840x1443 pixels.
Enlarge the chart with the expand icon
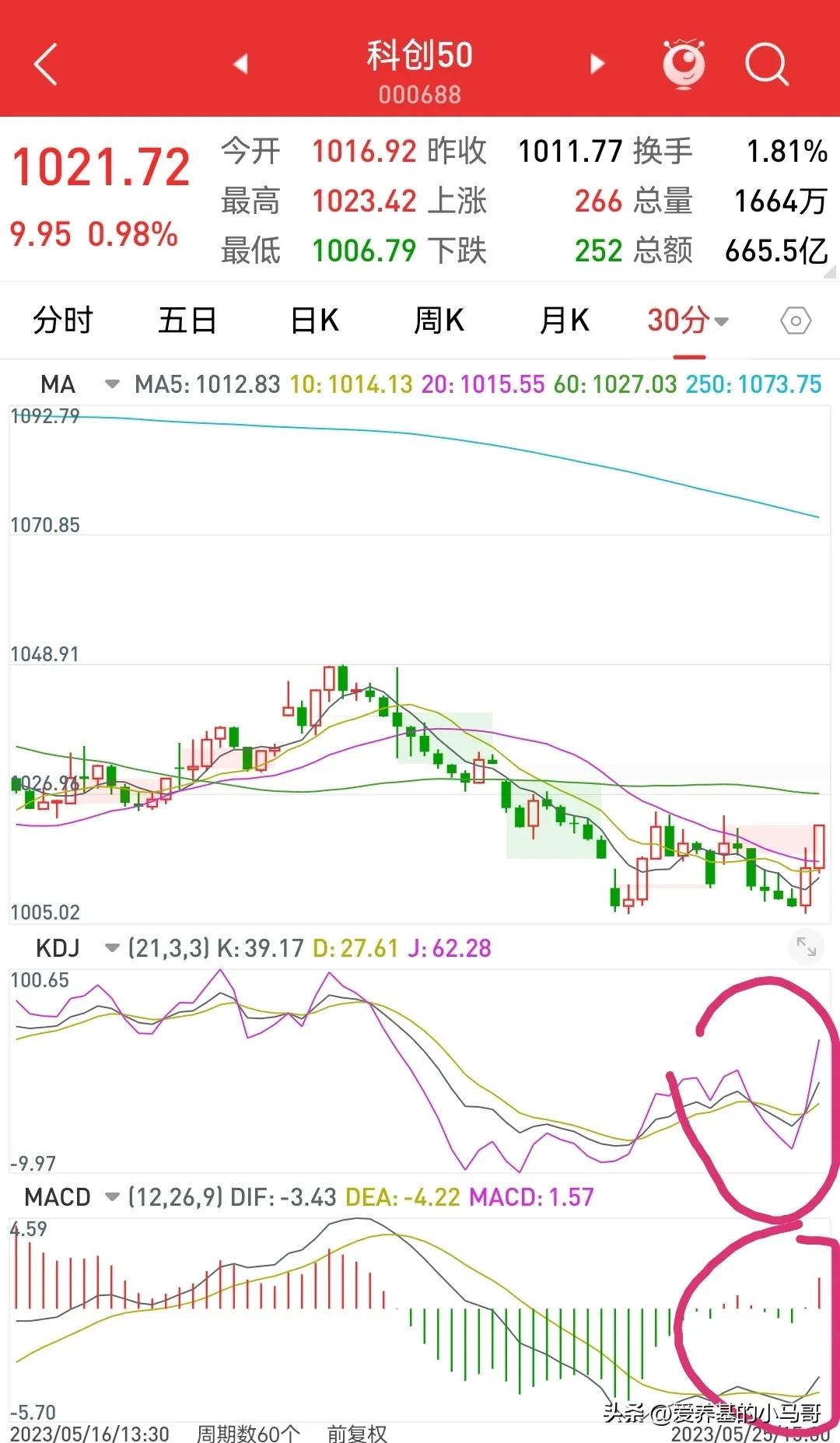coord(806,947)
